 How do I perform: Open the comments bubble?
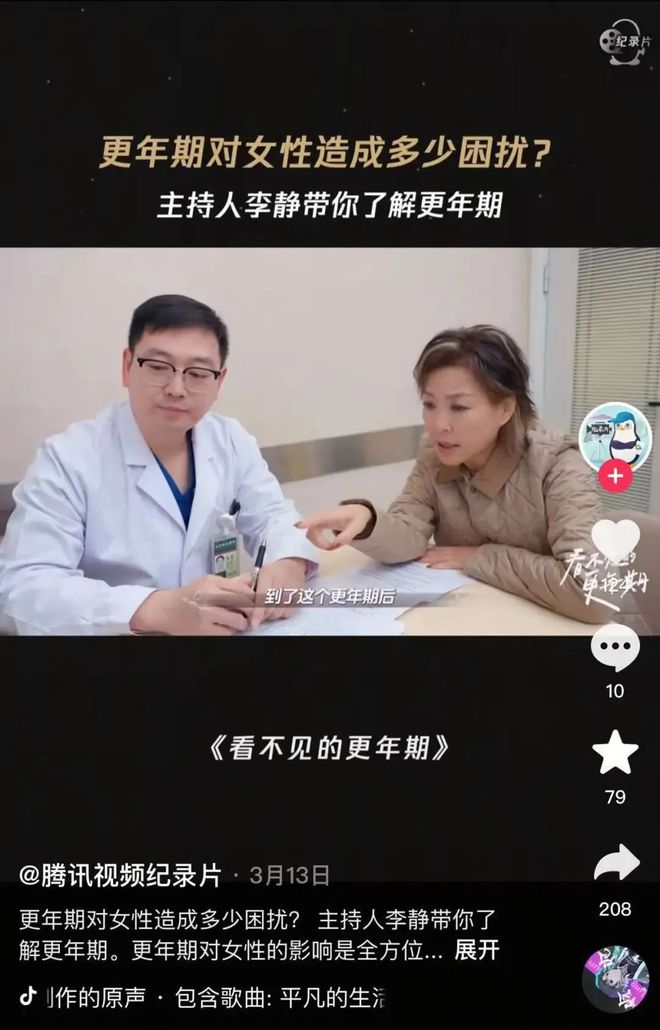615,649
